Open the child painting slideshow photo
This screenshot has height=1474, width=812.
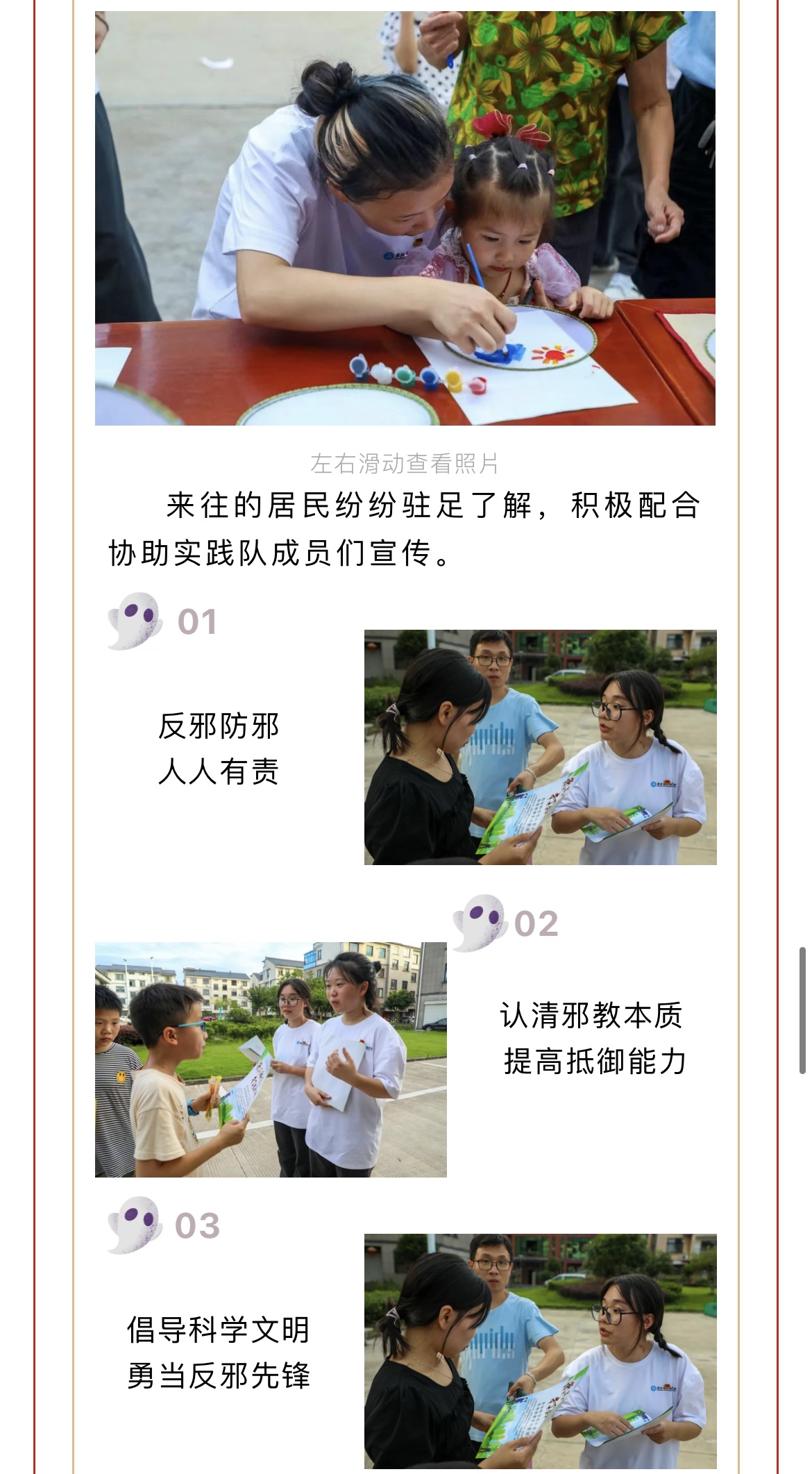tap(405, 218)
